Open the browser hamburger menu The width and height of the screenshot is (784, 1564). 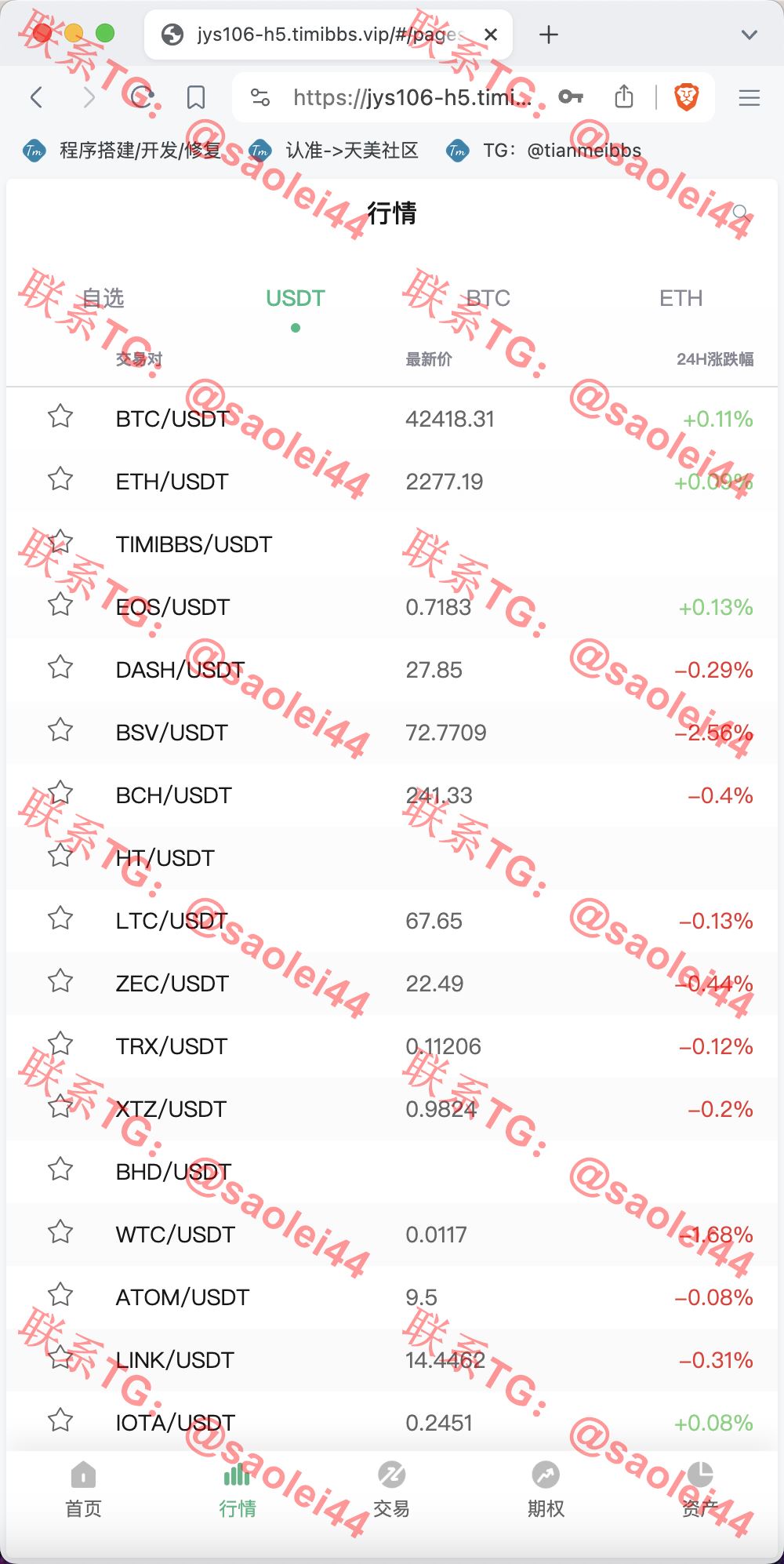pos(750,97)
